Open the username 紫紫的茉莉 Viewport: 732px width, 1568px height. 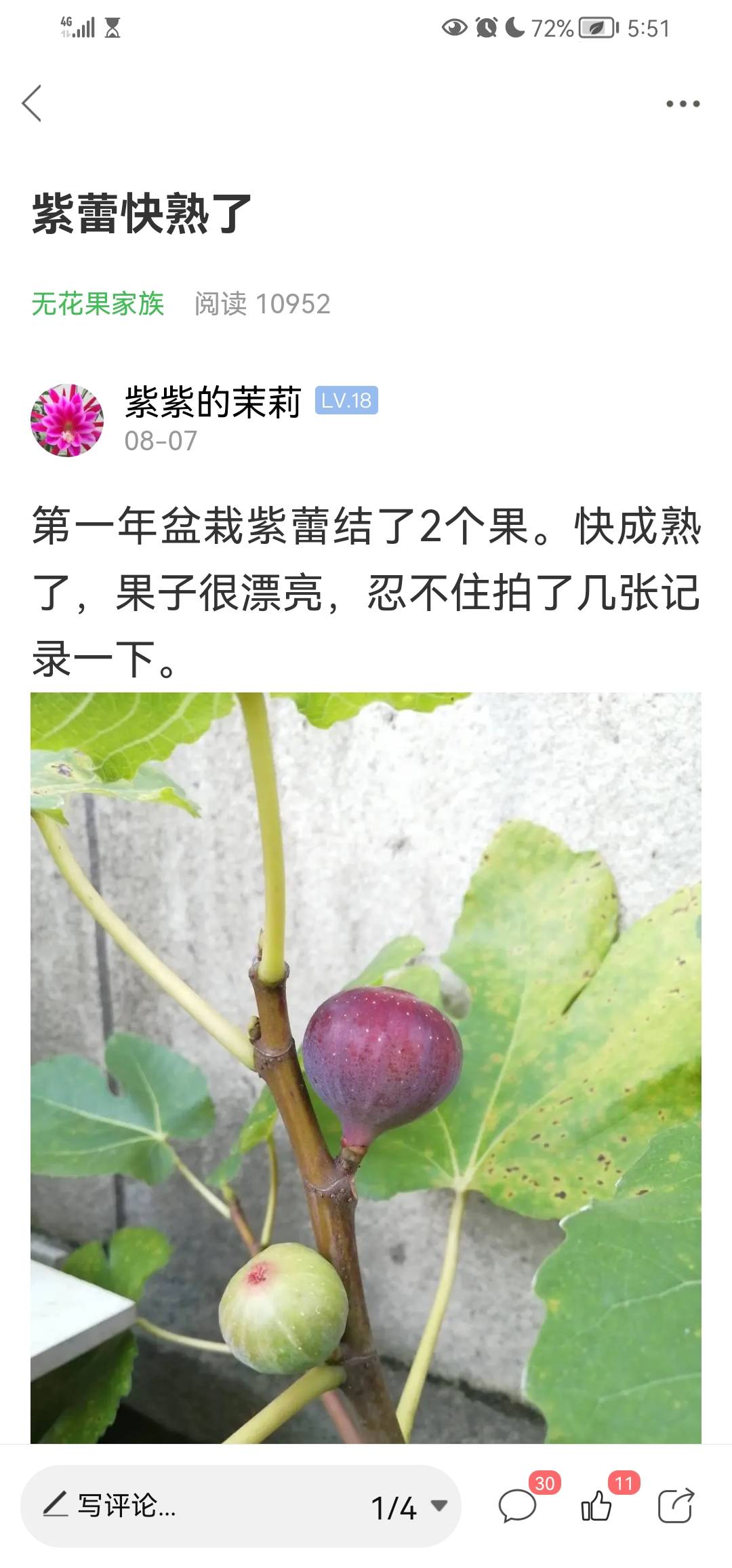point(213,401)
